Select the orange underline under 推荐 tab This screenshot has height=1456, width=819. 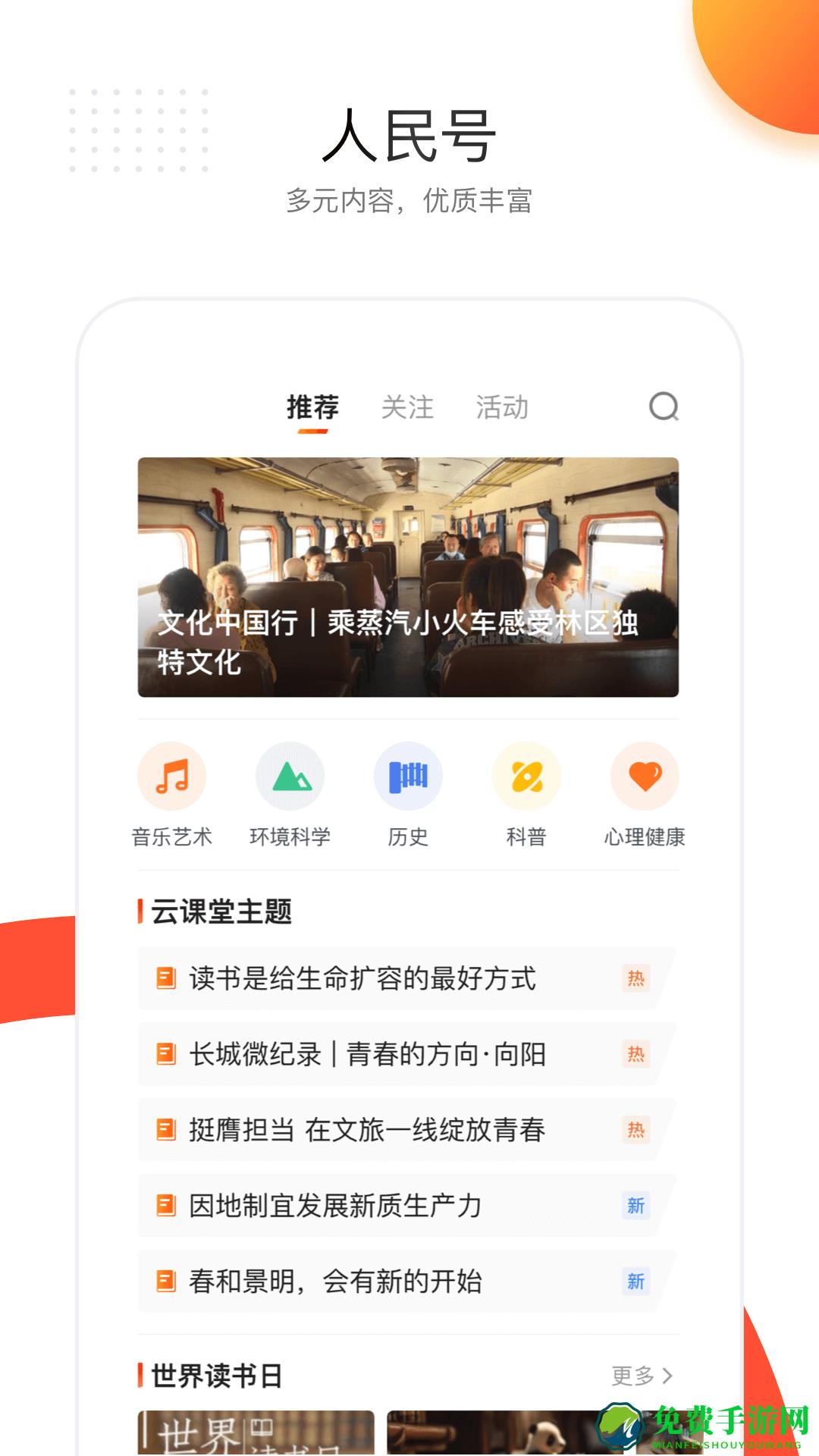point(312,430)
